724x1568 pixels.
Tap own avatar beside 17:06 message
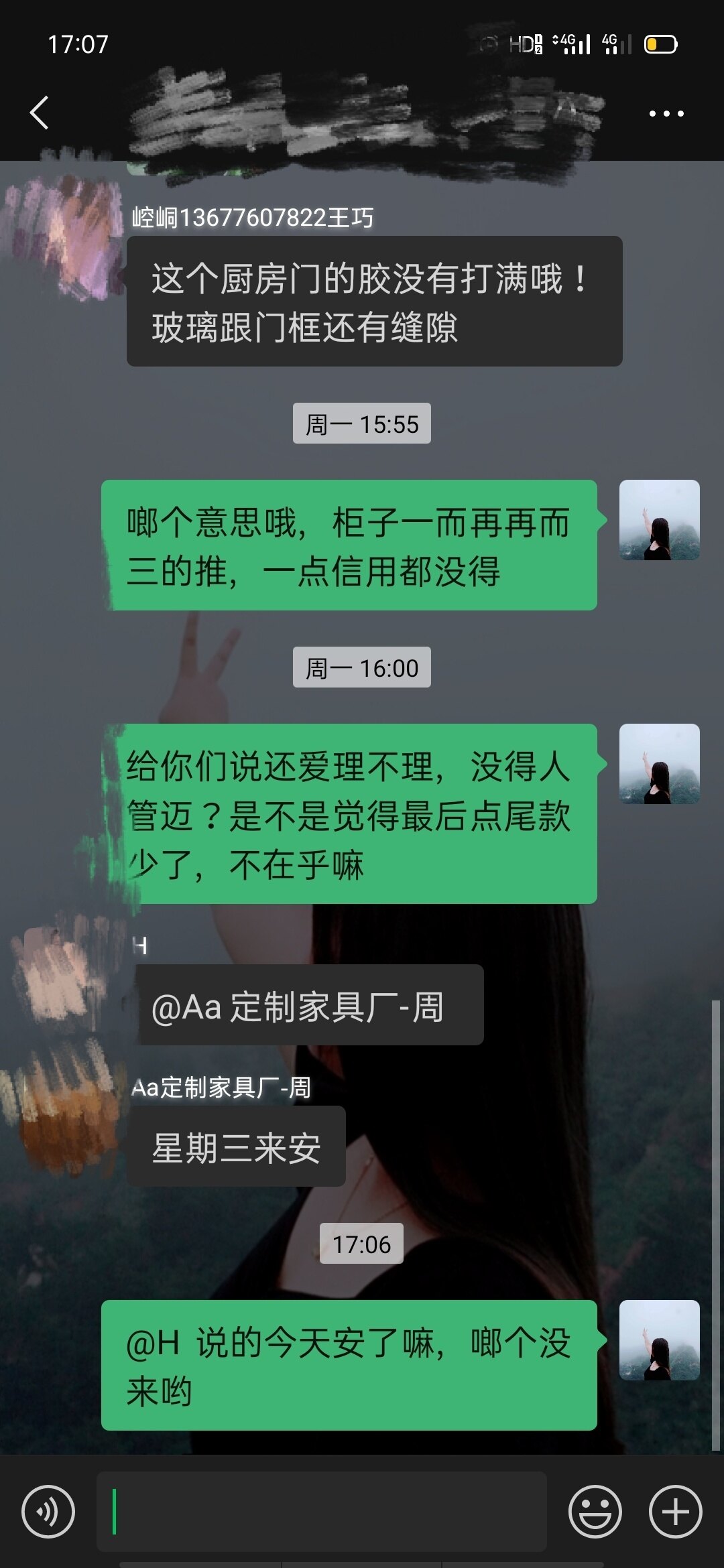(659, 1340)
